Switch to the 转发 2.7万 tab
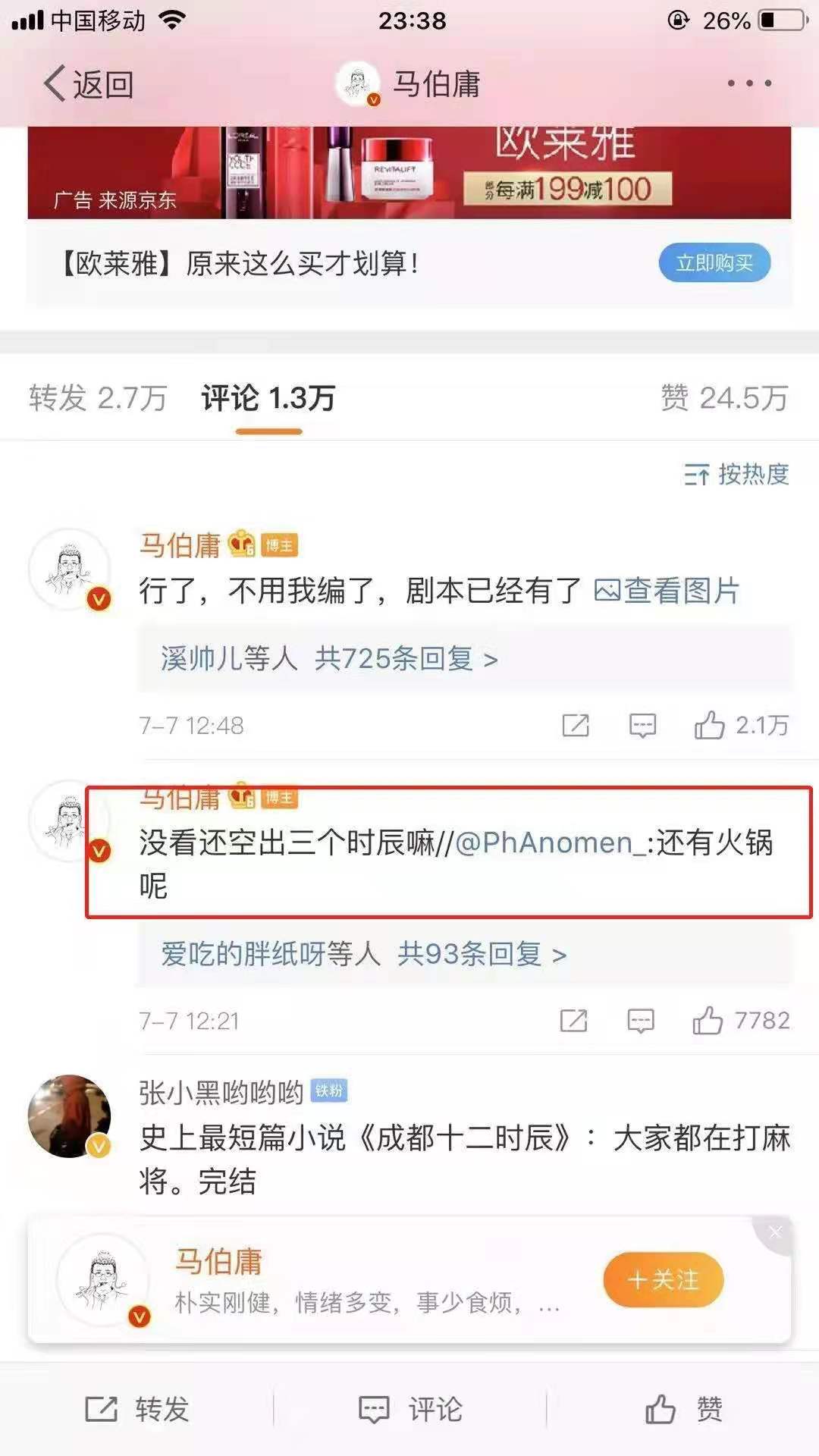 pyautogui.click(x=97, y=398)
